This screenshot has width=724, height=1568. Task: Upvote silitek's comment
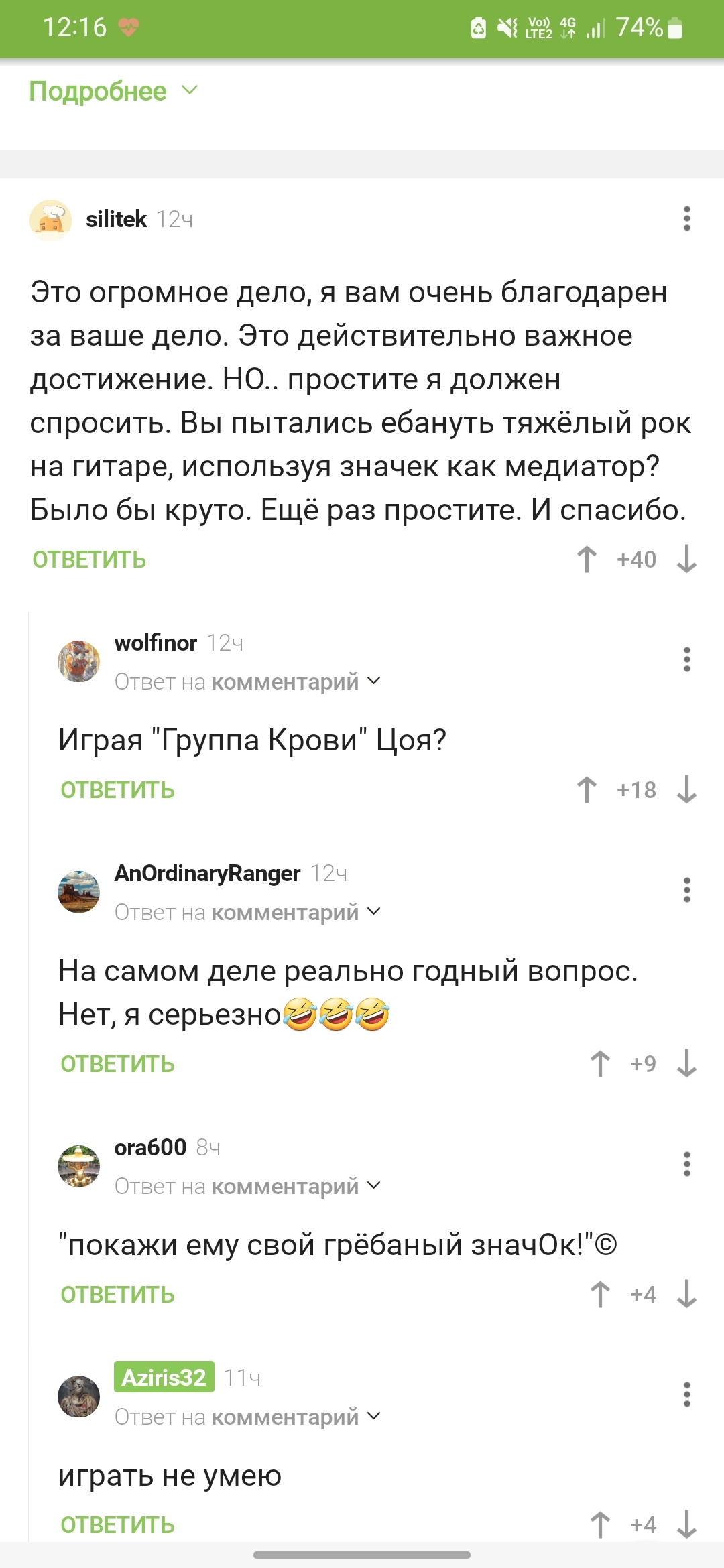coord(587,560)
